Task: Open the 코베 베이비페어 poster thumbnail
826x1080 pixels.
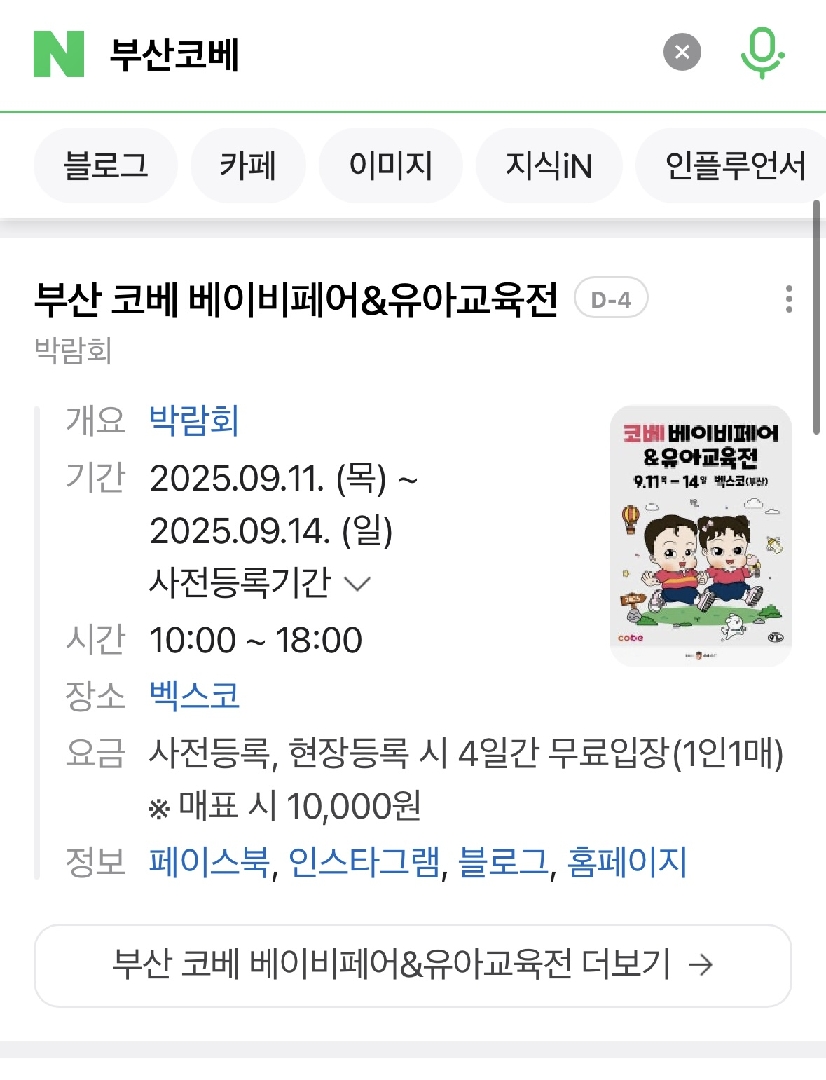Action: 700,535
